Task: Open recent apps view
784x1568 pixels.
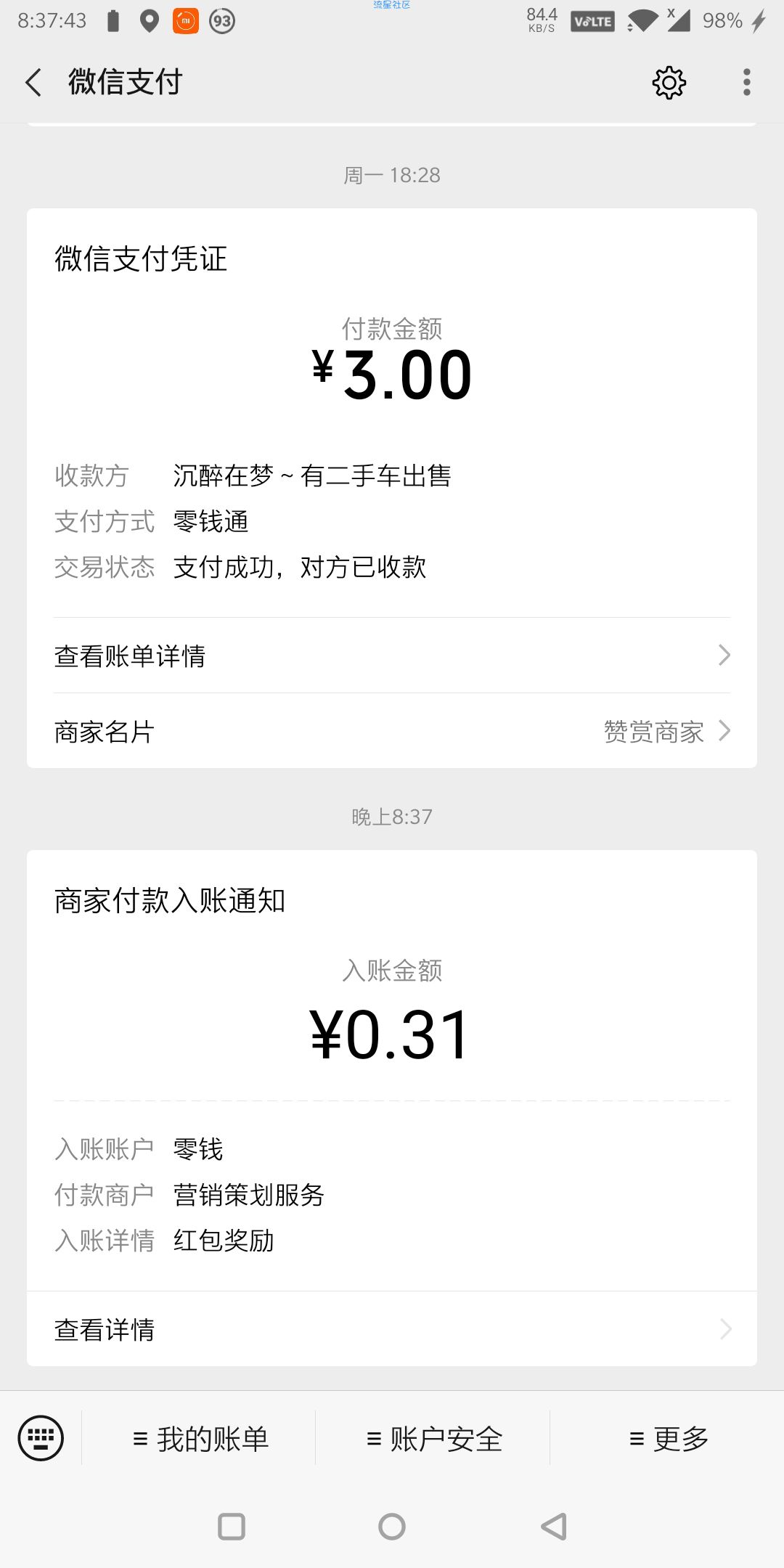Action: tap(232, 1527)
